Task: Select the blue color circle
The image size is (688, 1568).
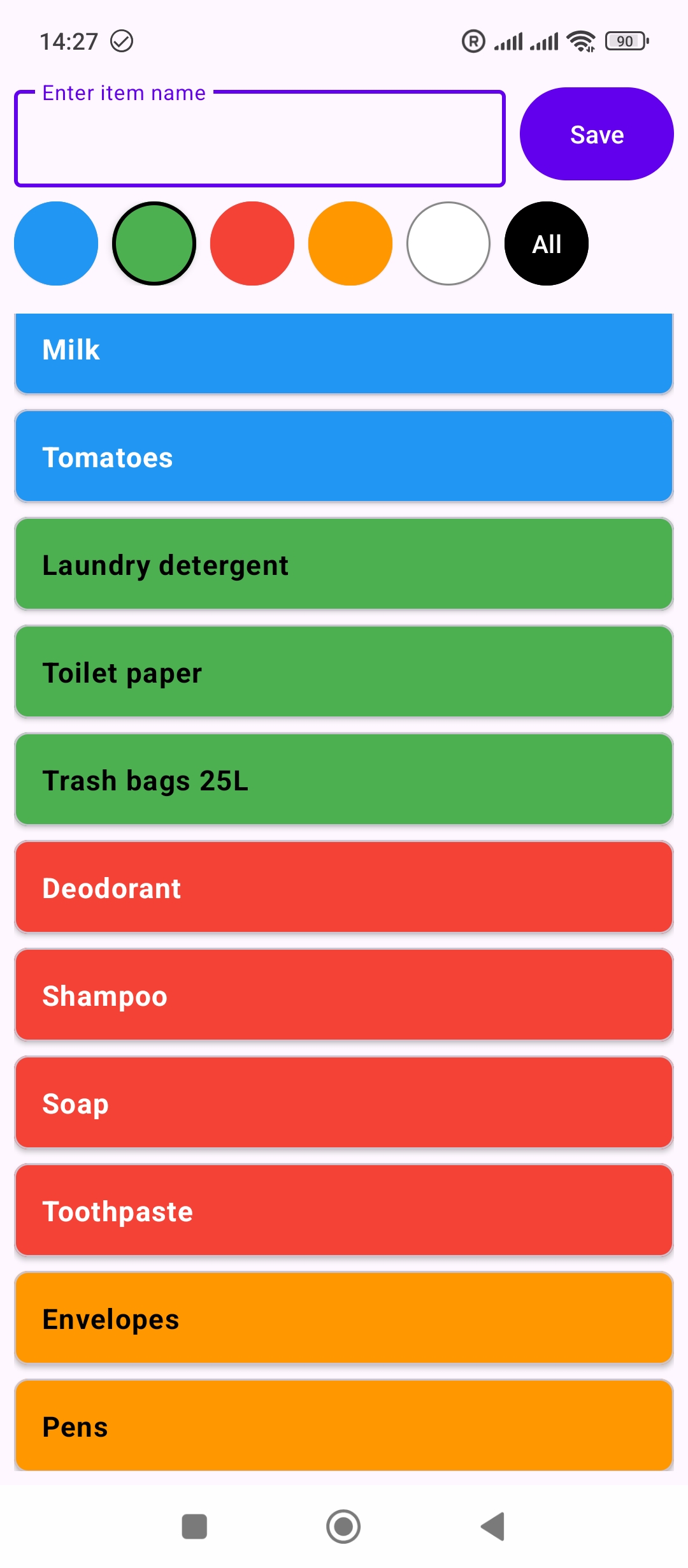Action: [56, 243]
